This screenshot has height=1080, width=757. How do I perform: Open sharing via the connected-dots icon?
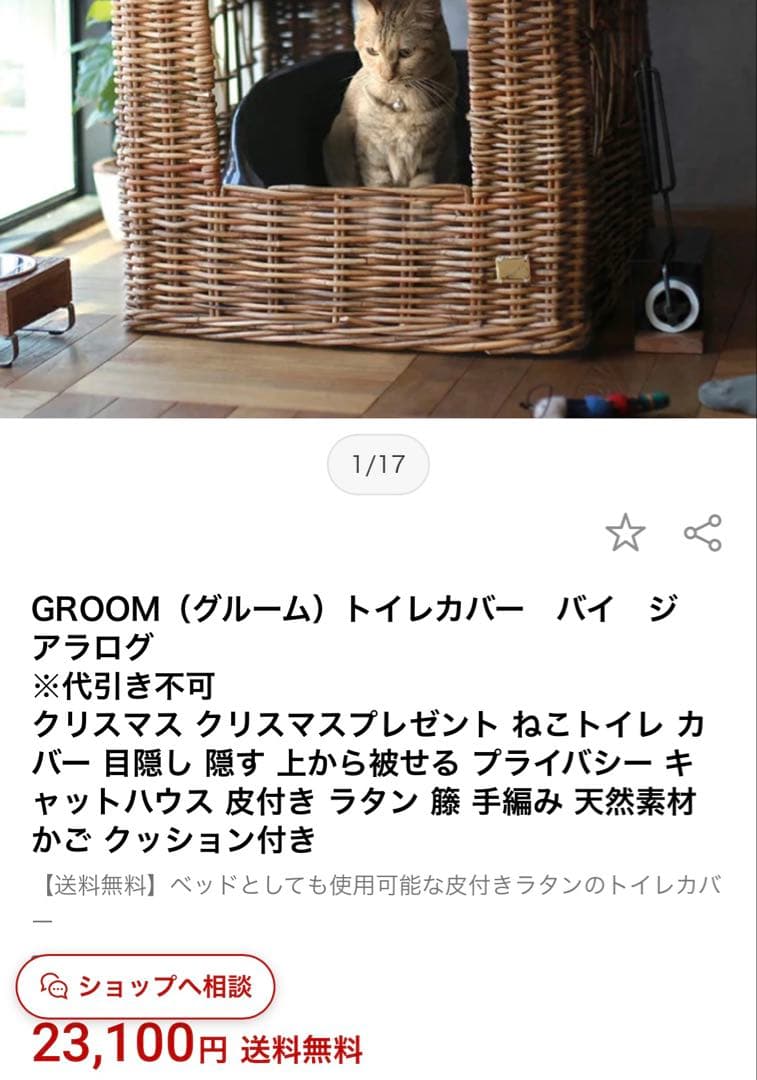pos(703,533)
